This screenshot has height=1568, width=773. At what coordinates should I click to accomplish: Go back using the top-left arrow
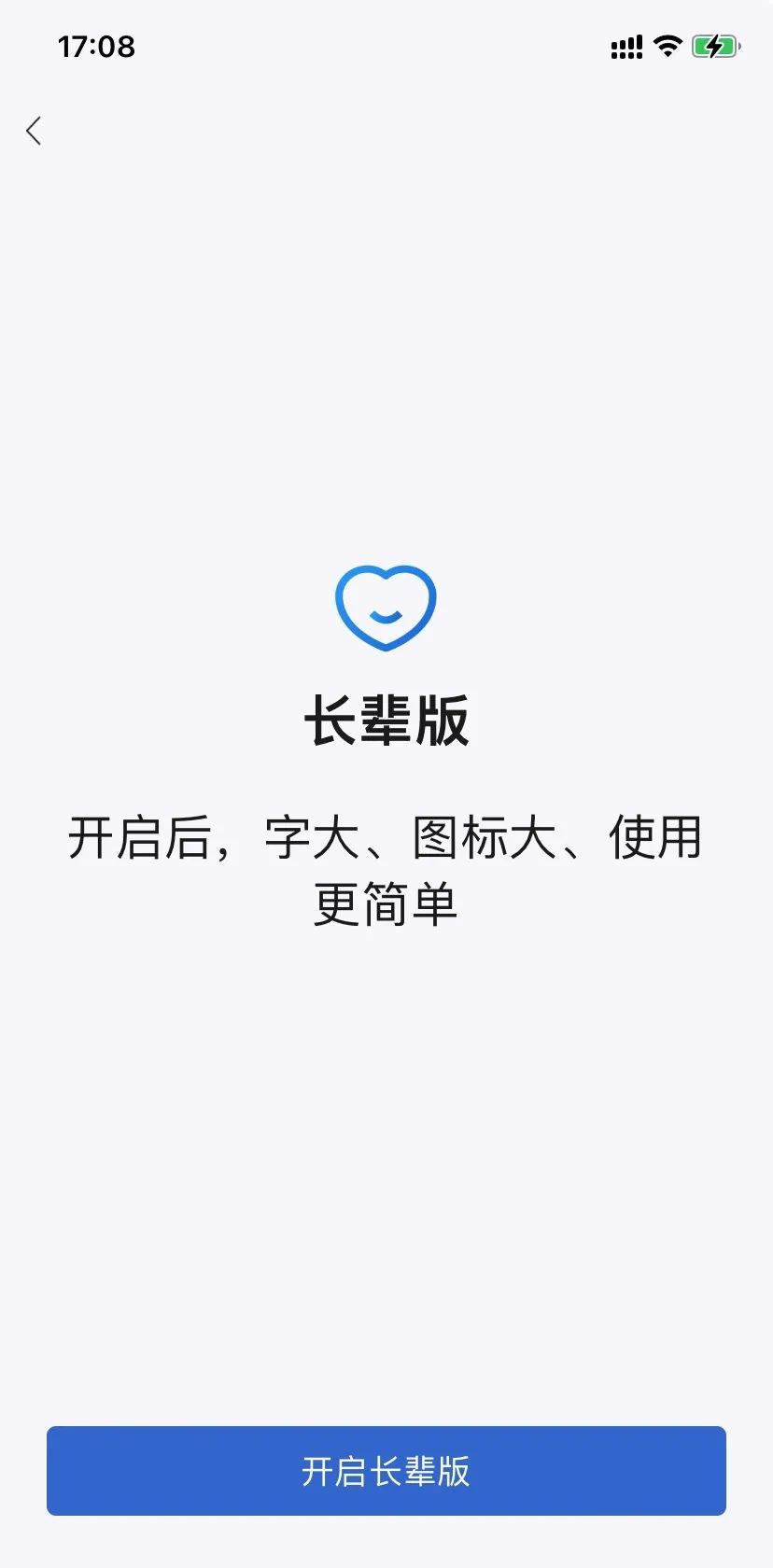[x=35, y=131]
